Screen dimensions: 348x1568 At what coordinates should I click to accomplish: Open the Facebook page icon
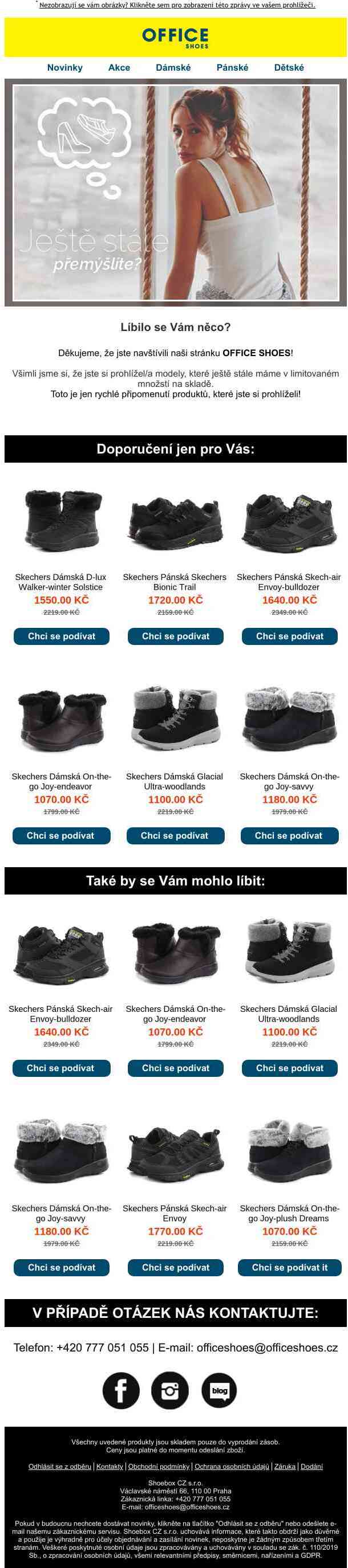click(121, 1390)
